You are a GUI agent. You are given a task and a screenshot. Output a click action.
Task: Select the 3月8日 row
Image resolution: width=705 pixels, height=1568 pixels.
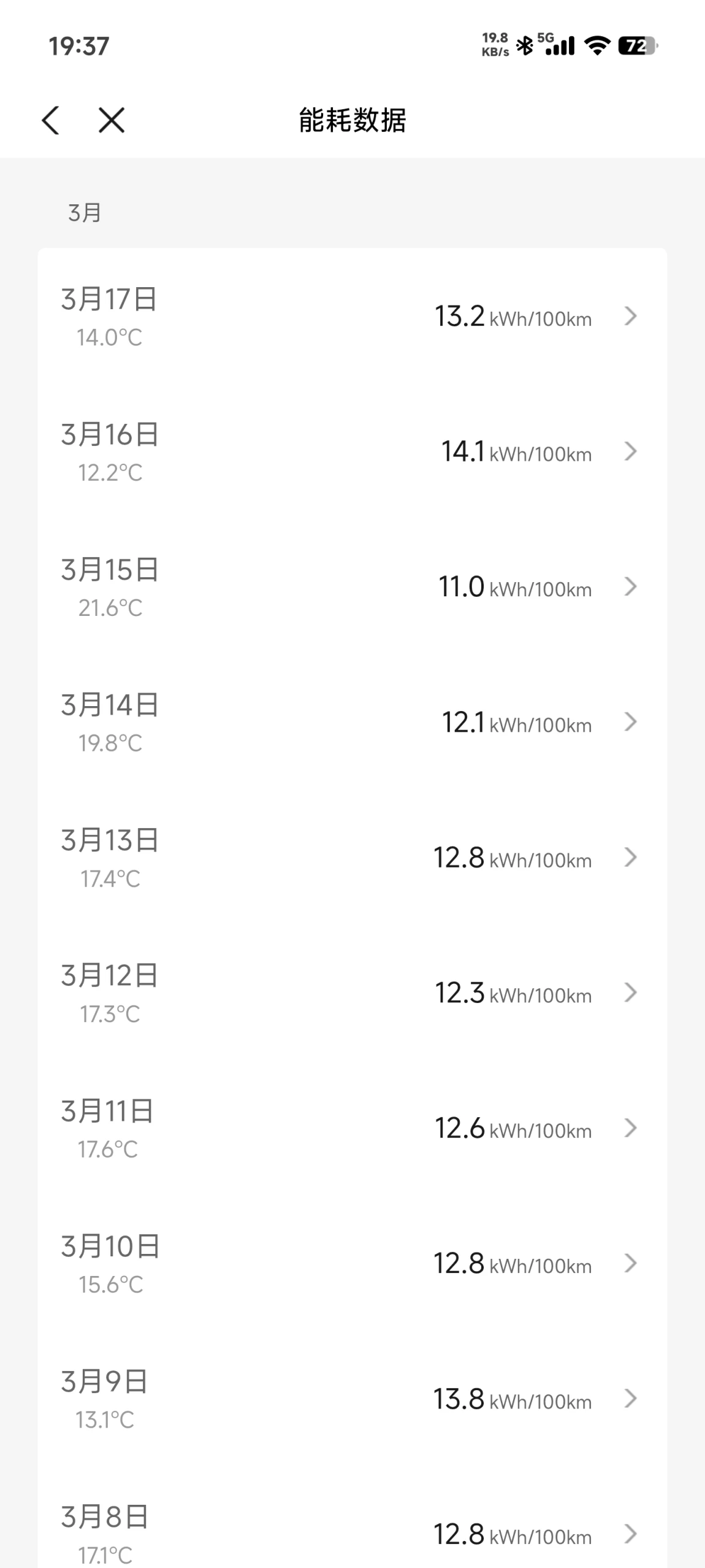352,1534
